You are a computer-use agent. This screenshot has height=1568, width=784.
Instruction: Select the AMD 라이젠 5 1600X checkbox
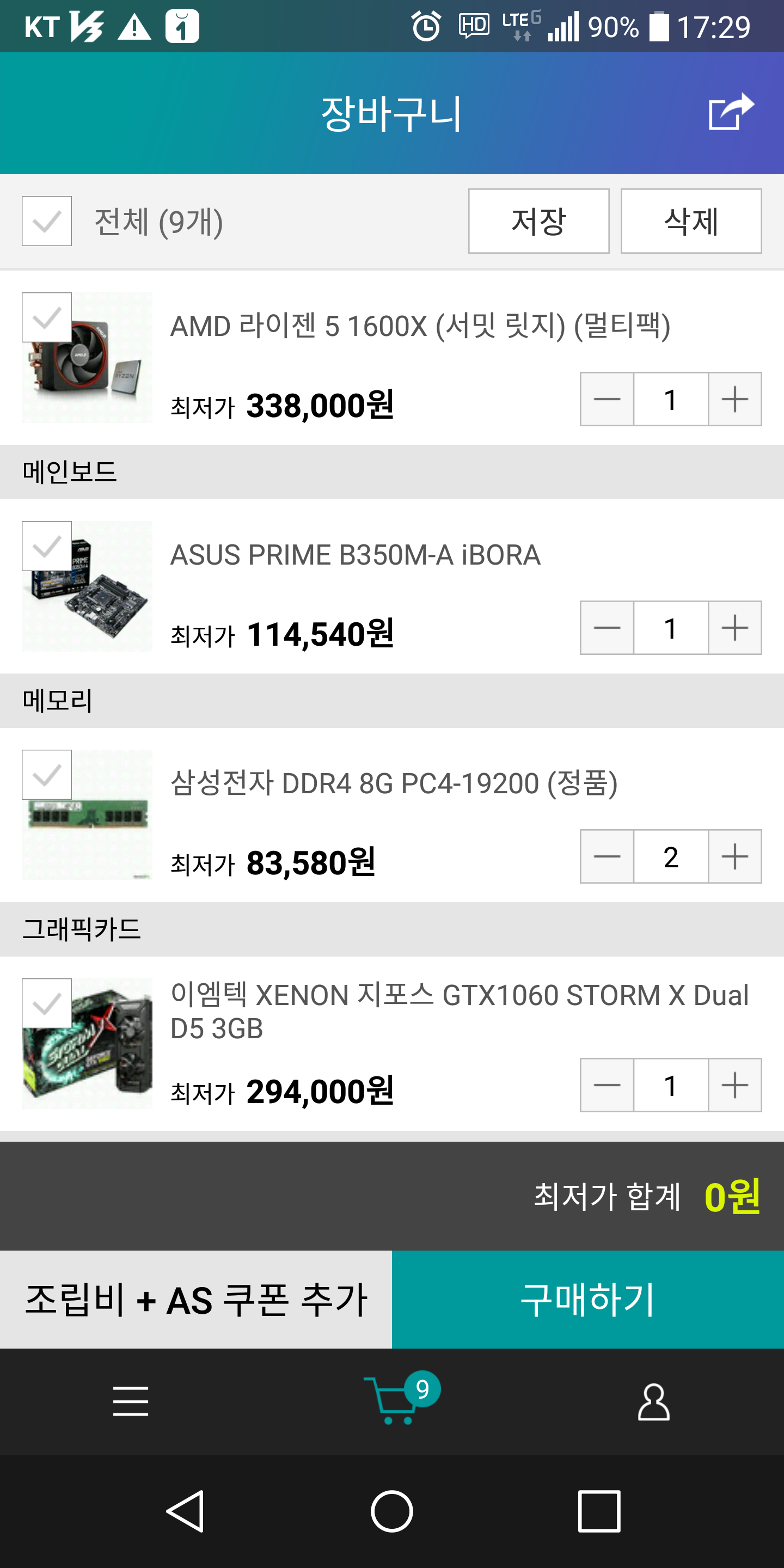[47, 318]
